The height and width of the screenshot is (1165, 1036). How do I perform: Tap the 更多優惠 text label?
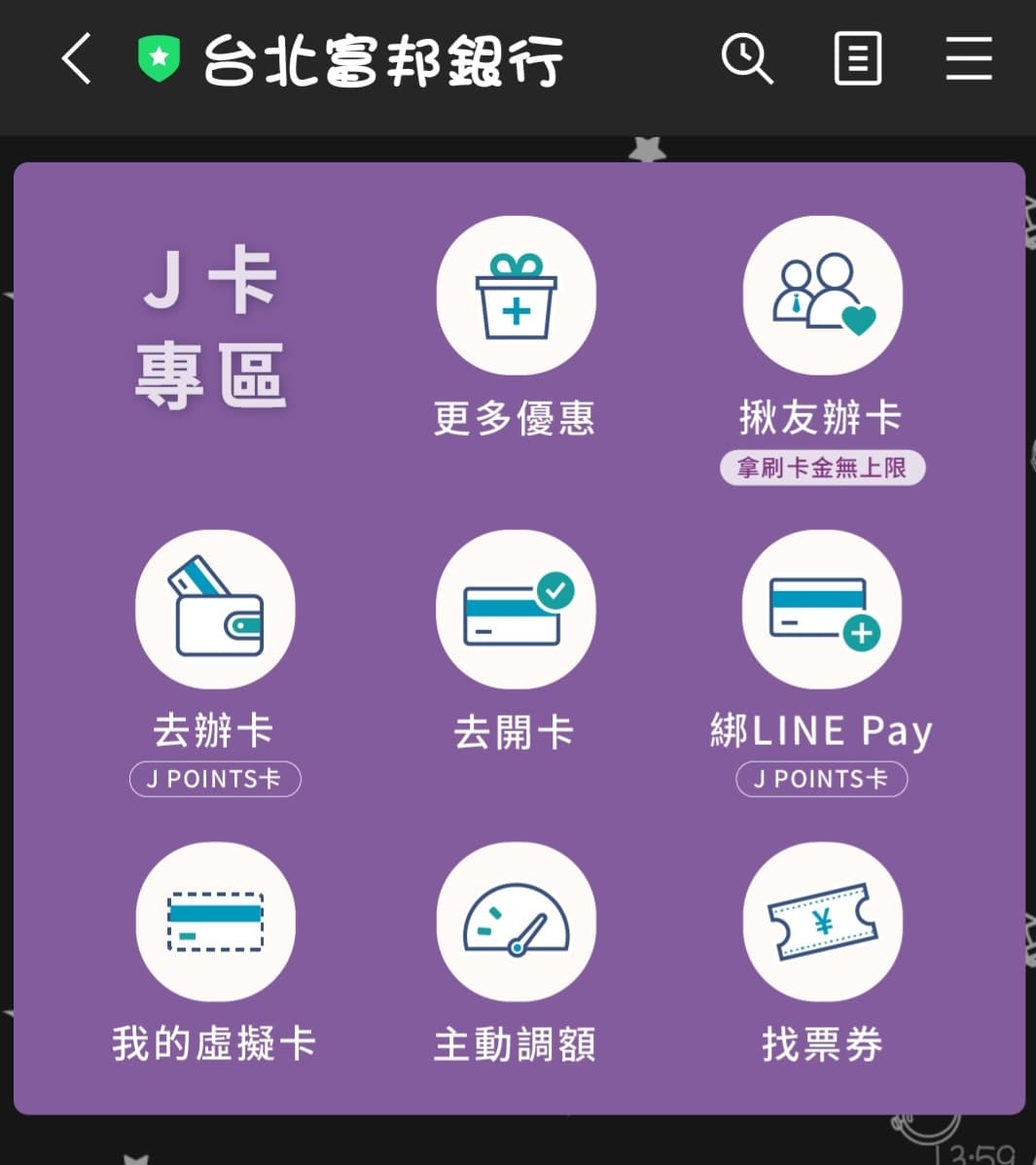pos(516,418)
